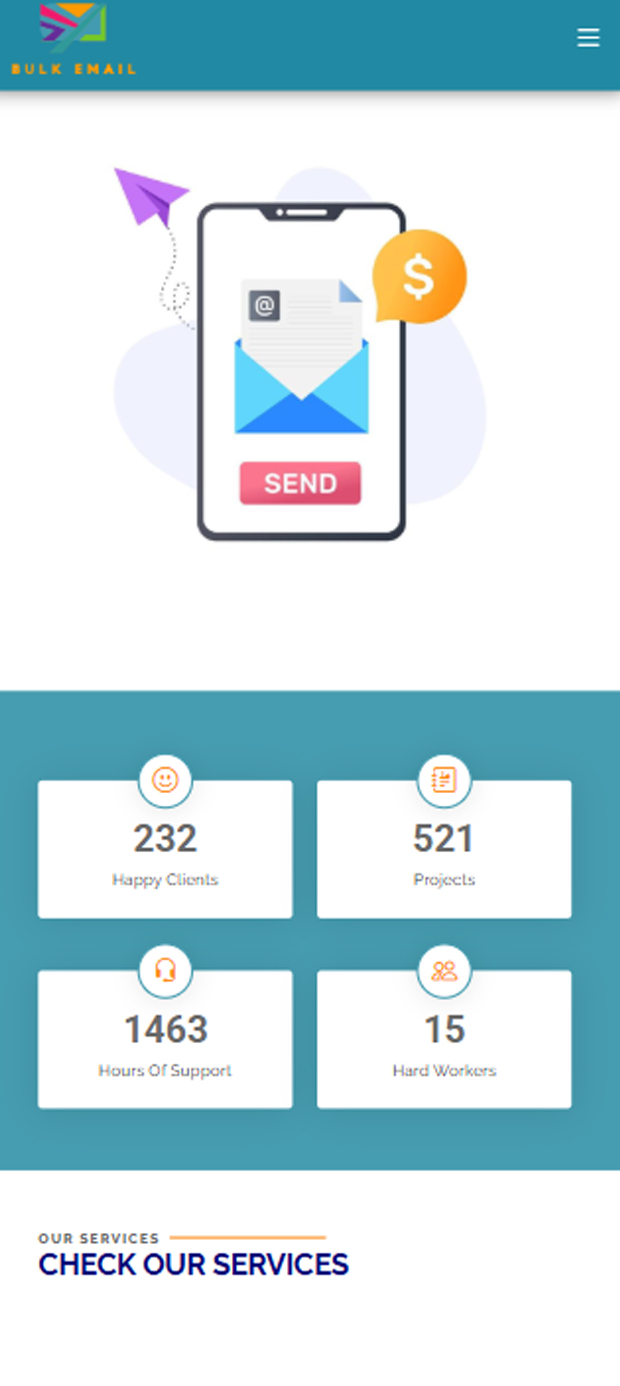Open the hamburger navigation menu
620x1386 pixels.
pyautogui.click(x=588, y=38)
